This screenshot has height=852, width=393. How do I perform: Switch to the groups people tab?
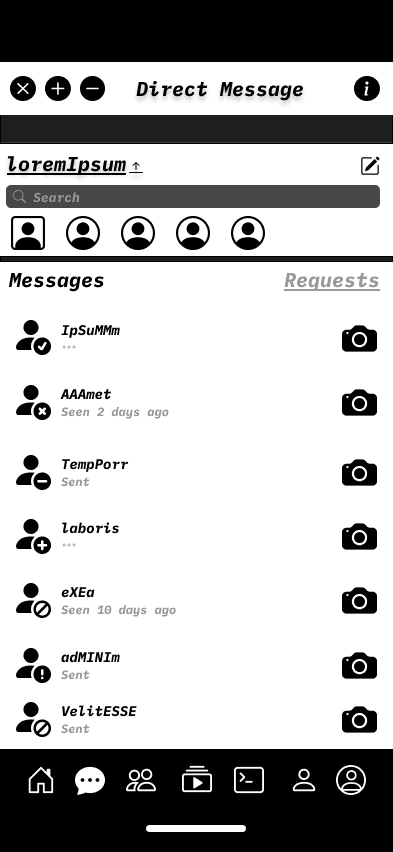[141, 780]
